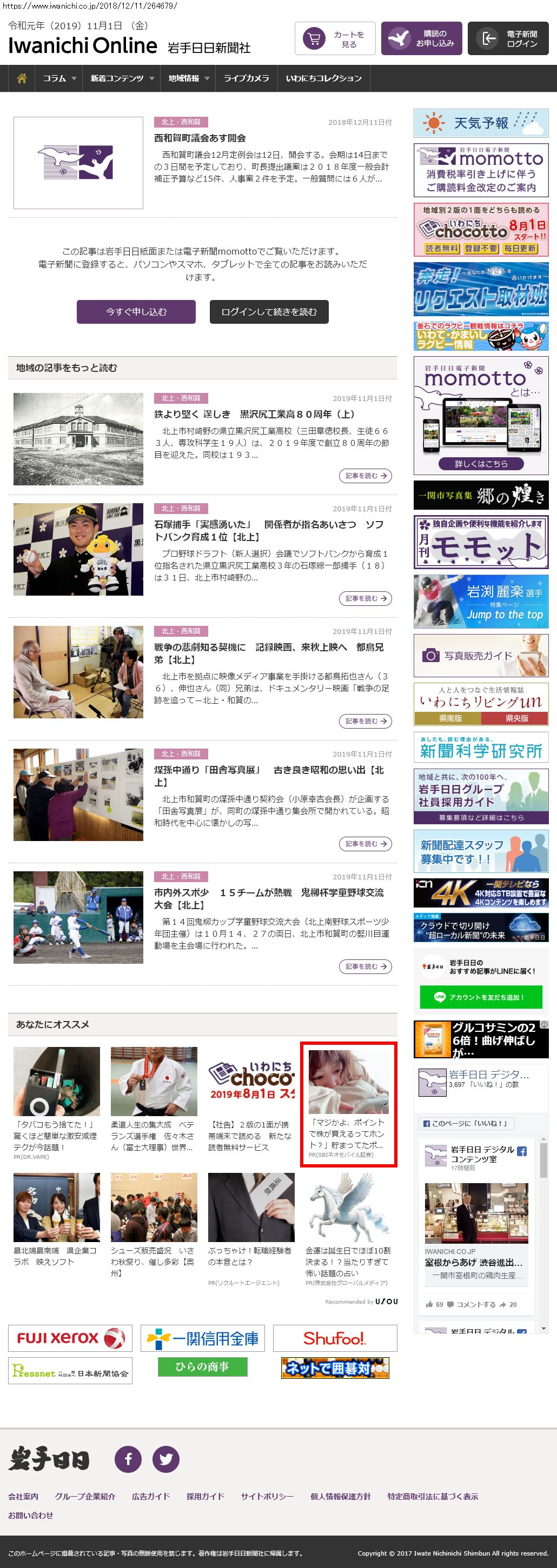This screenshot has height=1568, width=557.
Task: Add LINE friend via アカウントを友だち追加
Action: tap(480, 997)
